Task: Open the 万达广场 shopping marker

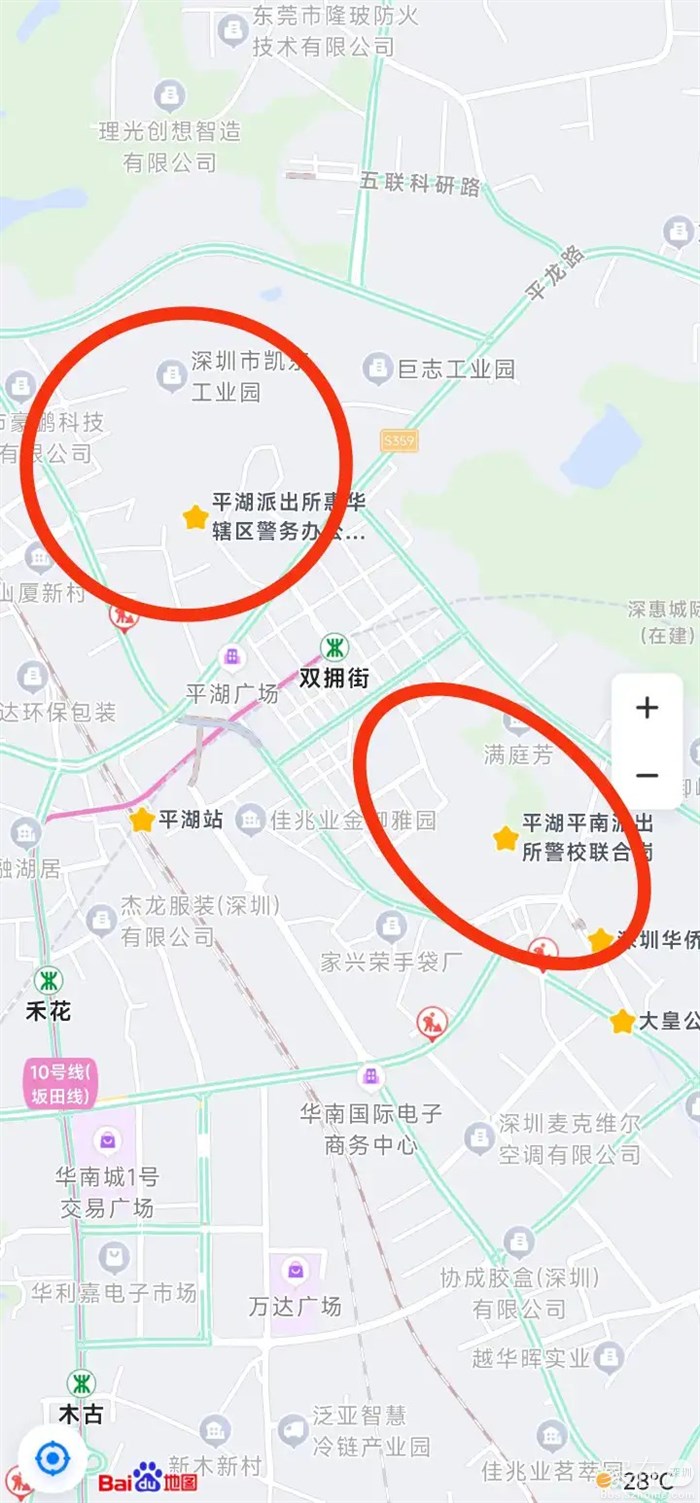Action: 295,1271
